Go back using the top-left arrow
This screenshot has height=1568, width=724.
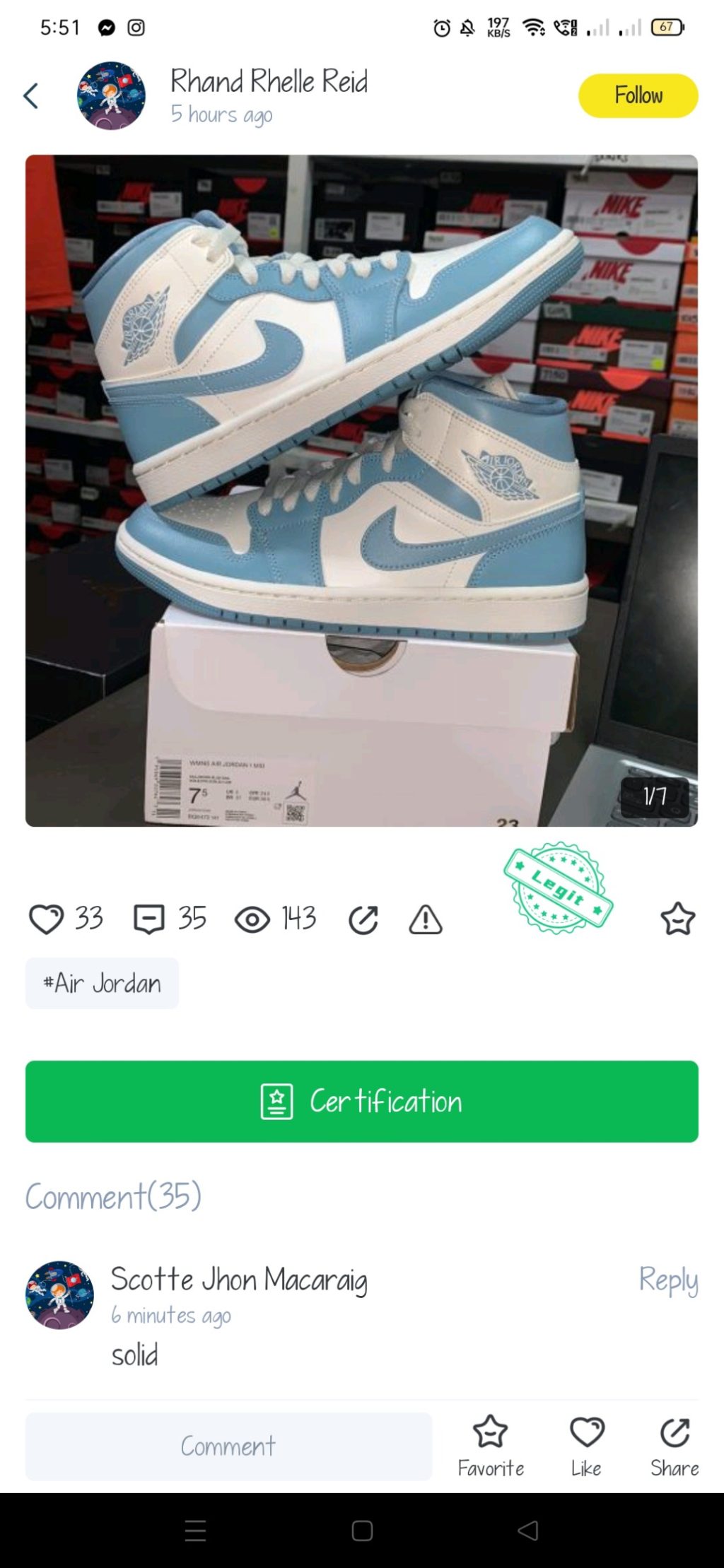tap(31, 95)
